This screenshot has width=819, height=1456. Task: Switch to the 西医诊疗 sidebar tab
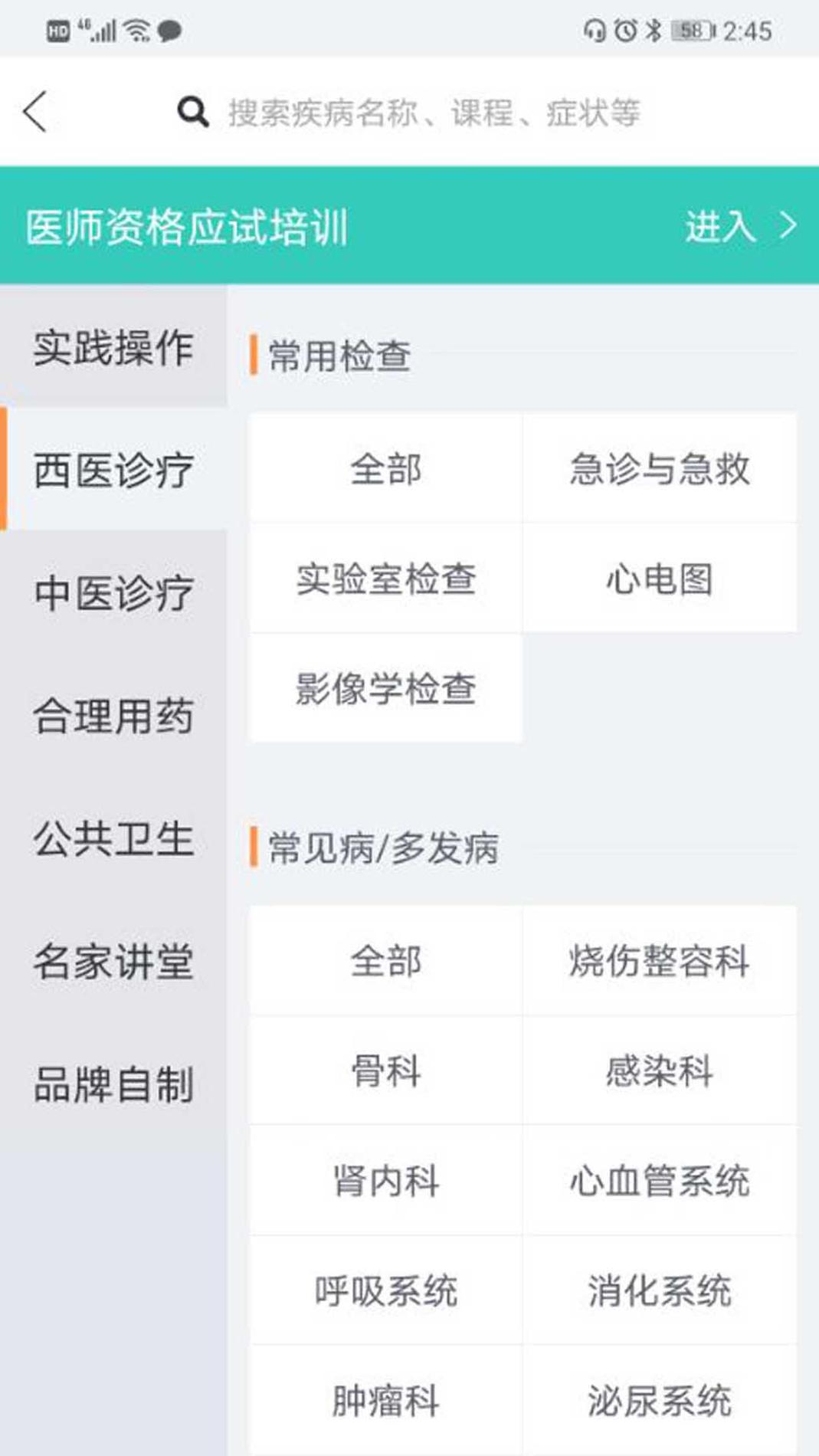(113, 469)
